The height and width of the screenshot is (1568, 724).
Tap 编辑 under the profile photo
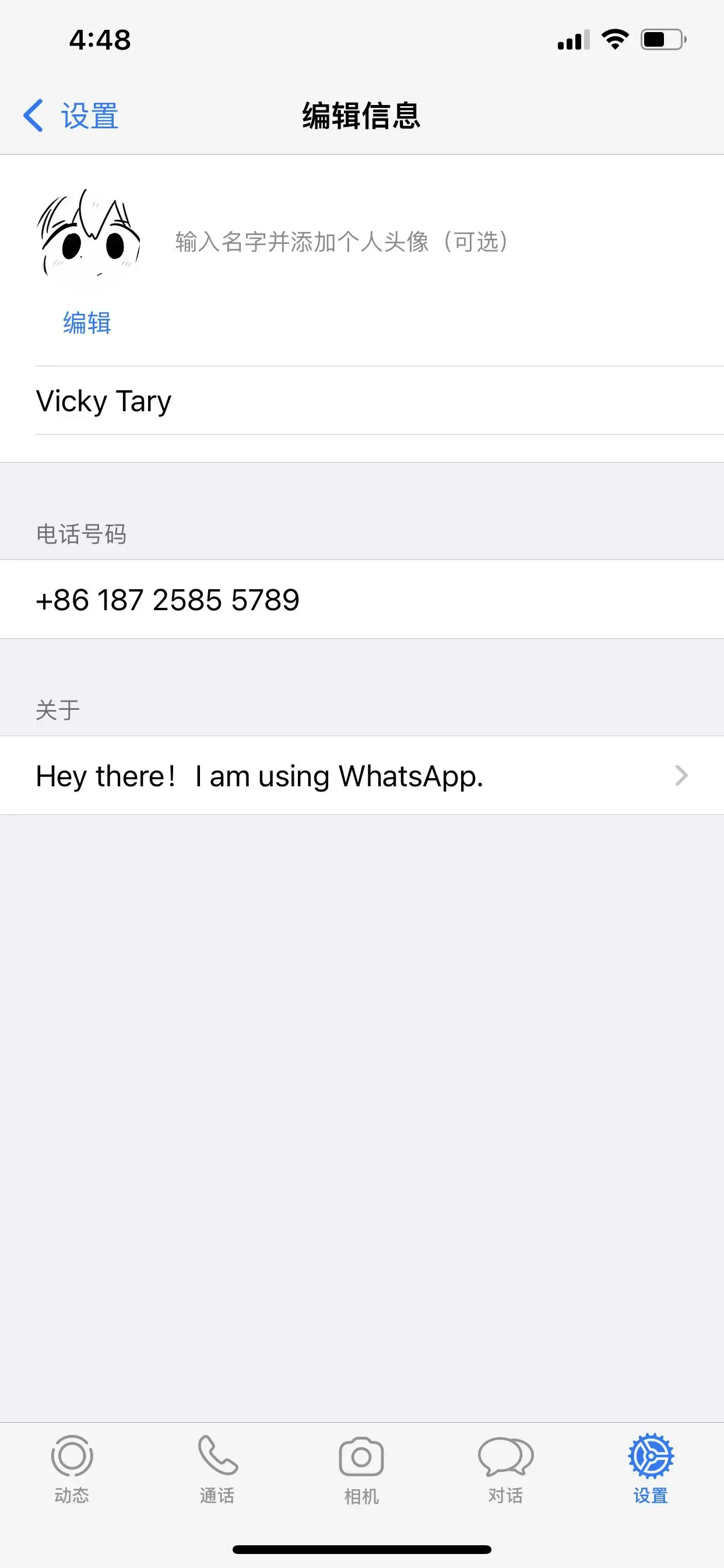tap(87, 323)
